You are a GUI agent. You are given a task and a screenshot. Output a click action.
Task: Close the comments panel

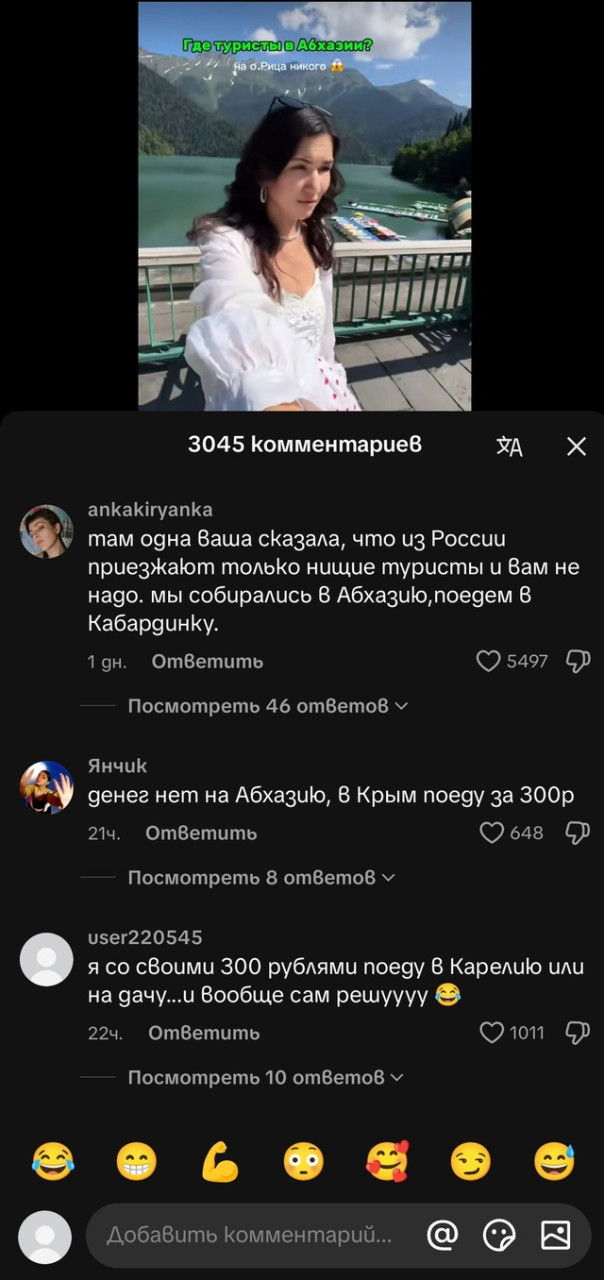[x=576, y=446]
